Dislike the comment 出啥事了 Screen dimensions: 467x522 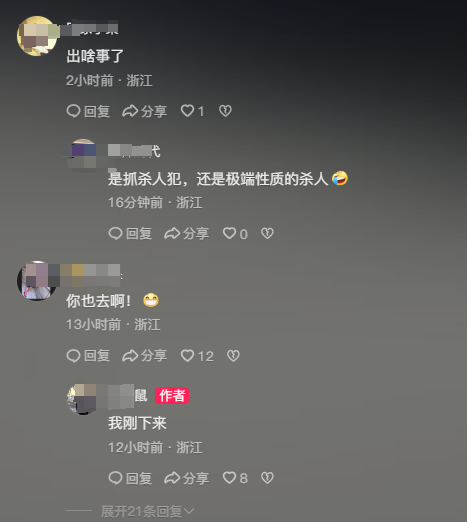225,111
